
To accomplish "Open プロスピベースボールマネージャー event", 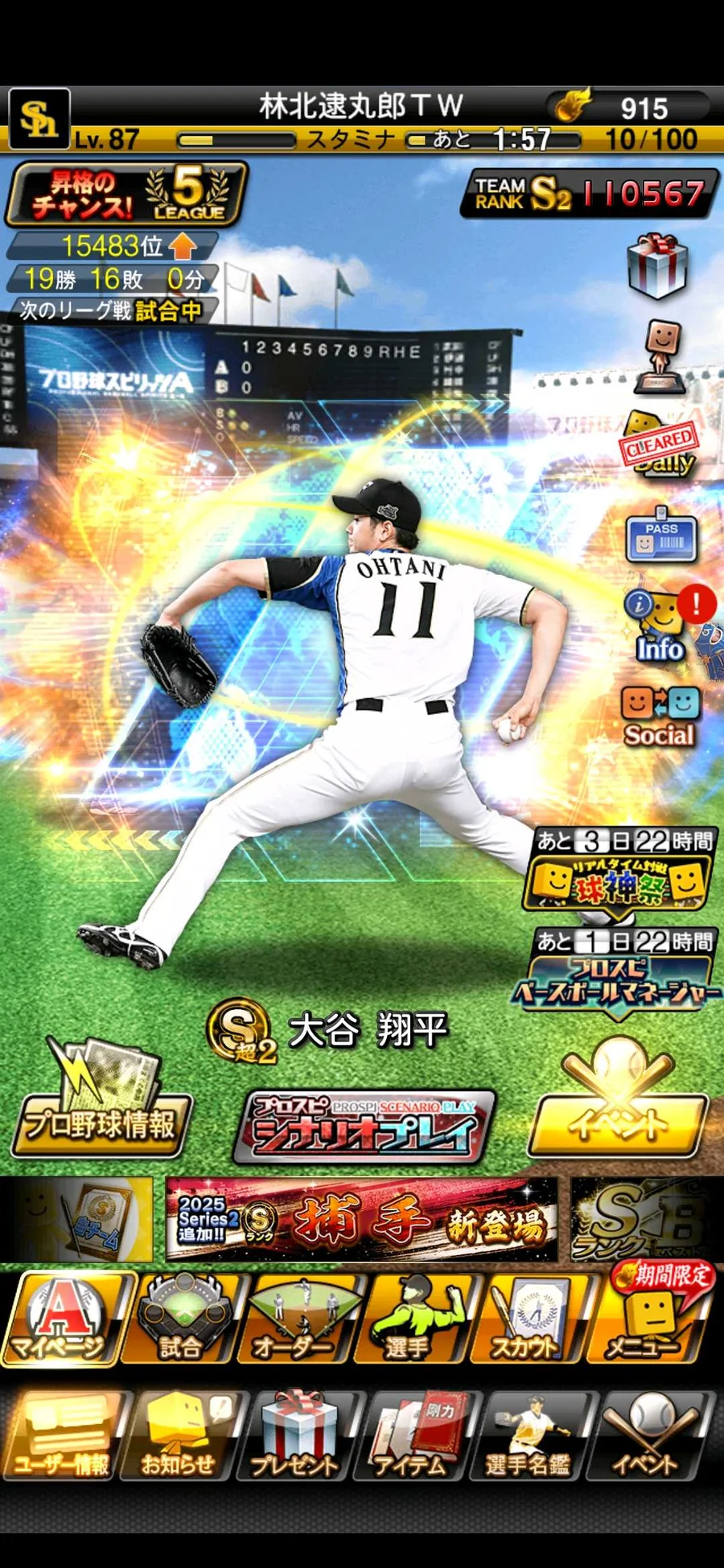I will click(618, 983).
